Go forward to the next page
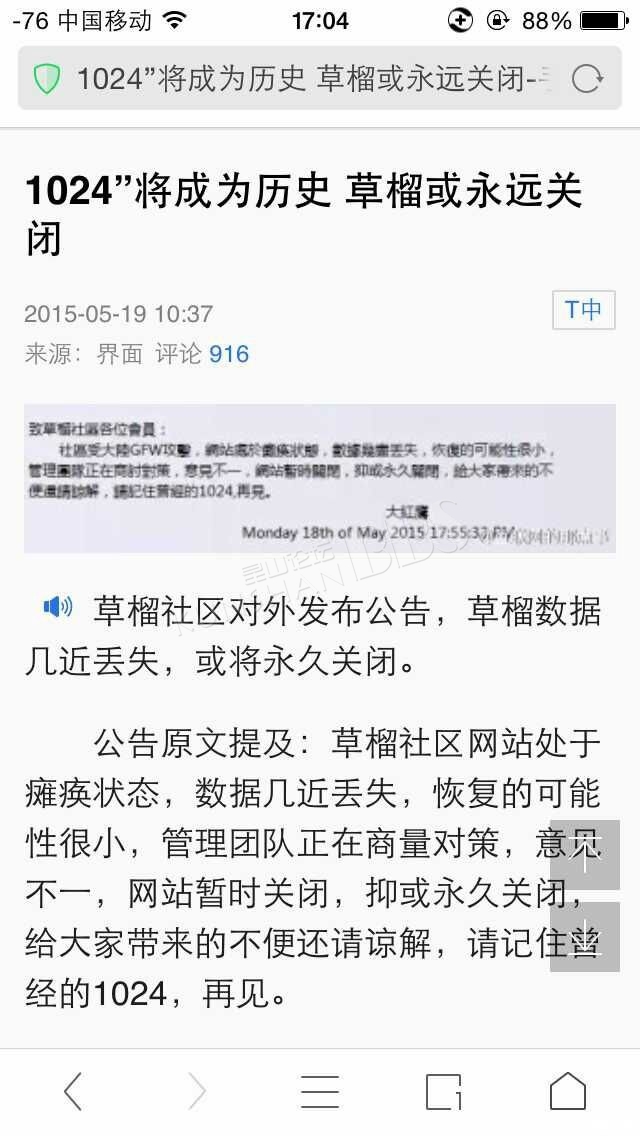Viewport: 640px width, 1136px height. [x=196, y=1091]
